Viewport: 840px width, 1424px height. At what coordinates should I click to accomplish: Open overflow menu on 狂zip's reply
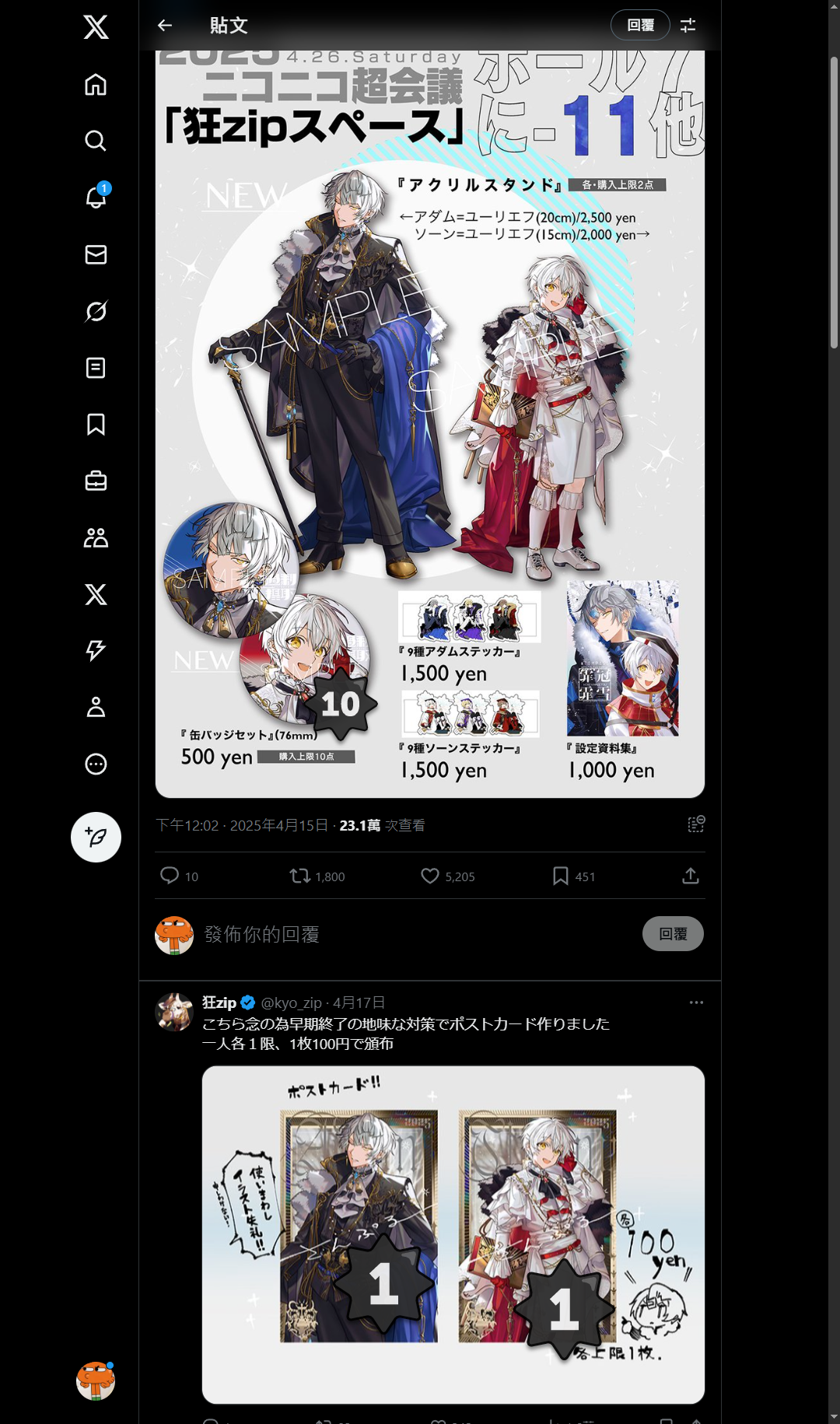point(695,1002)
